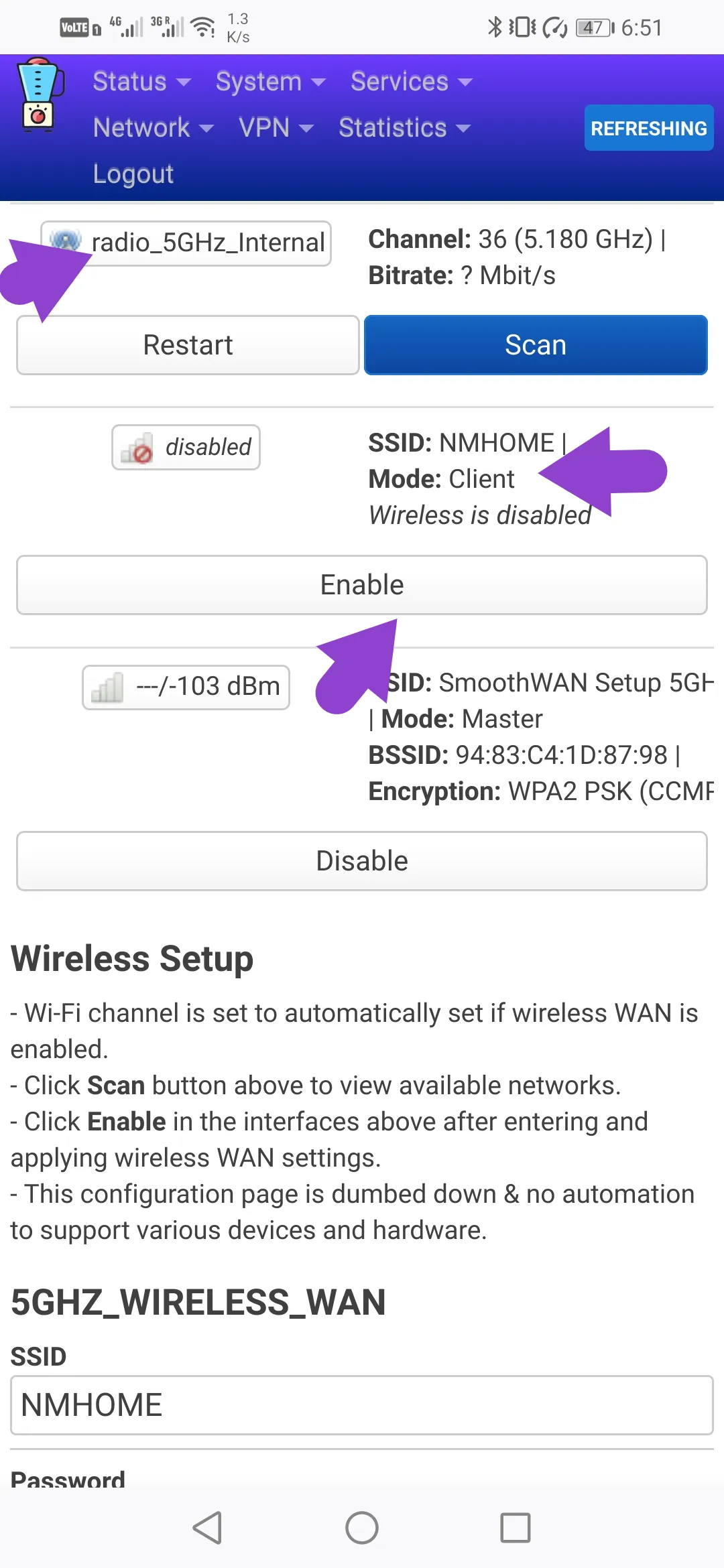
Task: Open the Status dropdown menu
Action: [141, 82]
